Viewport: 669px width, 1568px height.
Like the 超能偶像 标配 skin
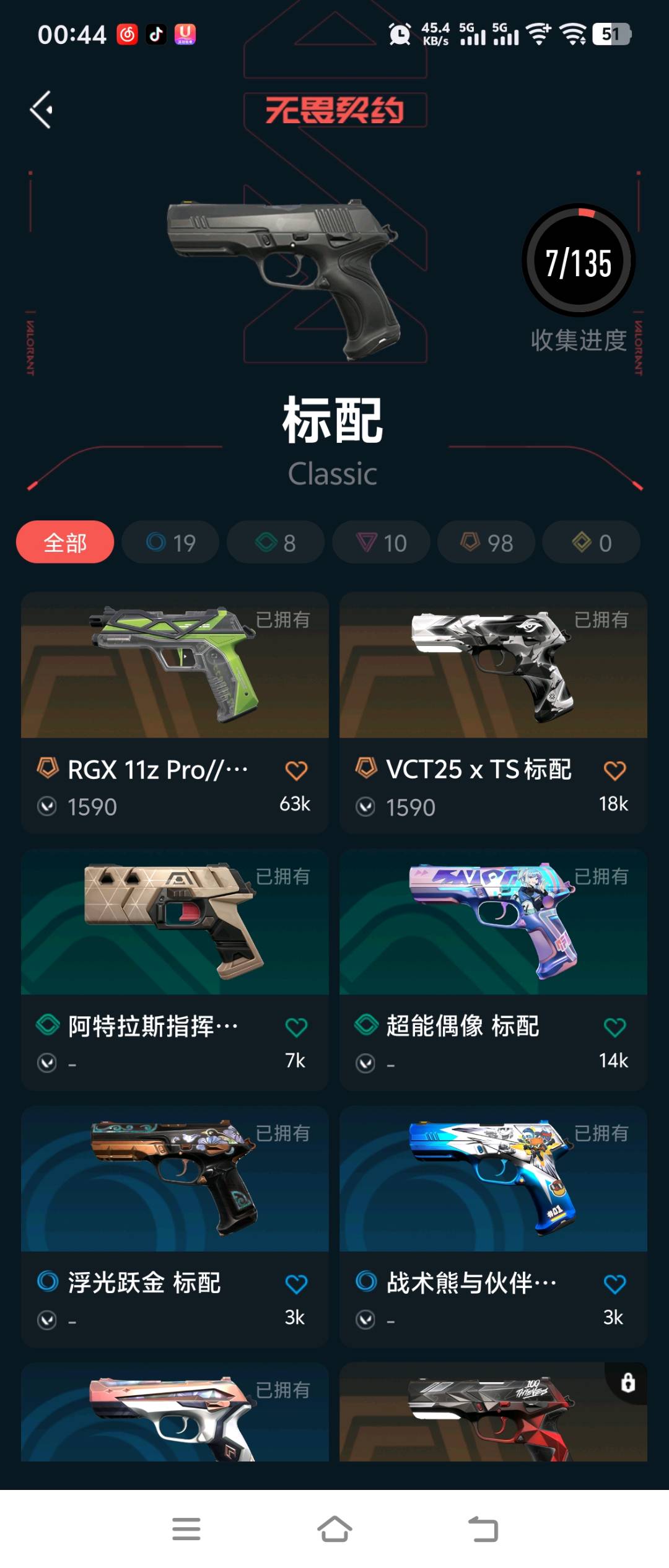click(614, 1027)
